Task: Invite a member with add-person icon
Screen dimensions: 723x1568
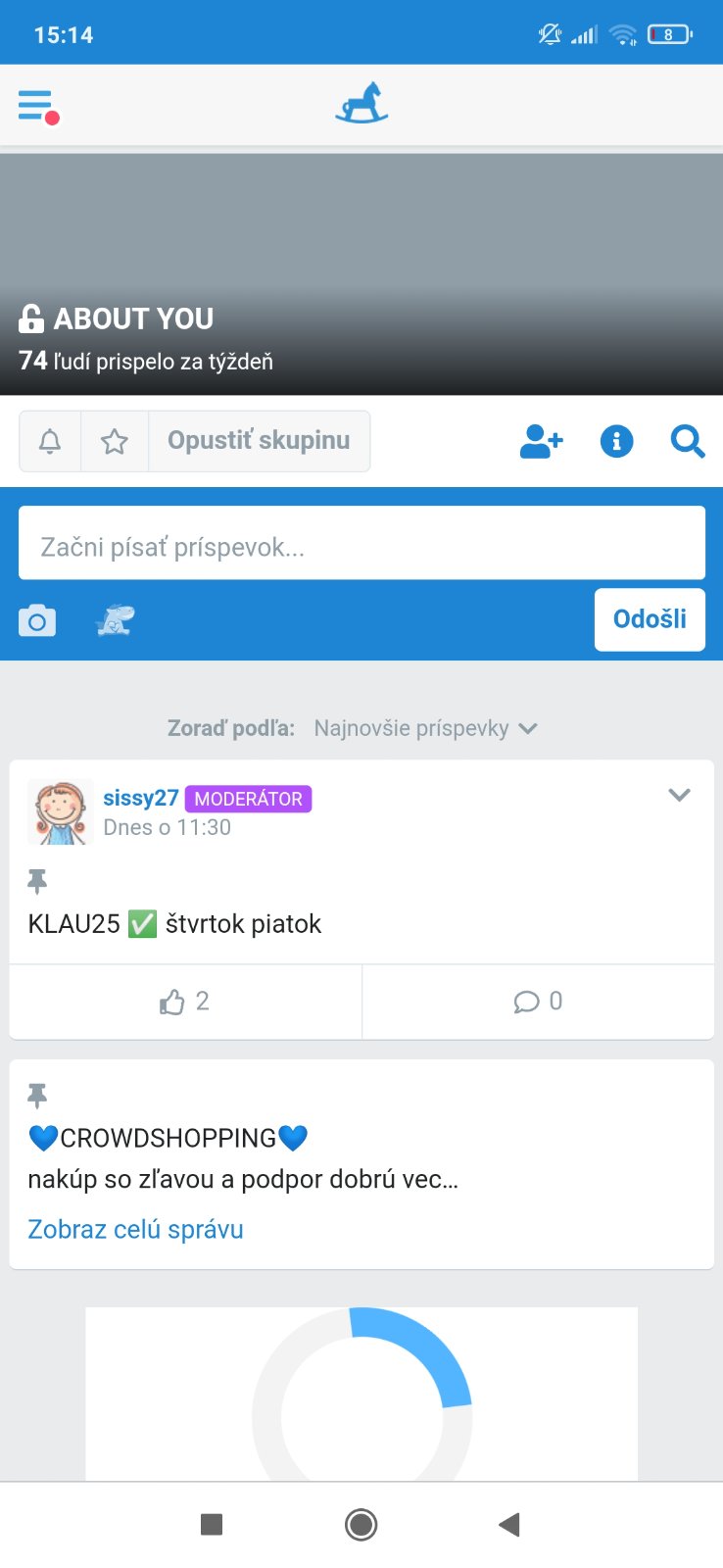Action: coord(541,442)
